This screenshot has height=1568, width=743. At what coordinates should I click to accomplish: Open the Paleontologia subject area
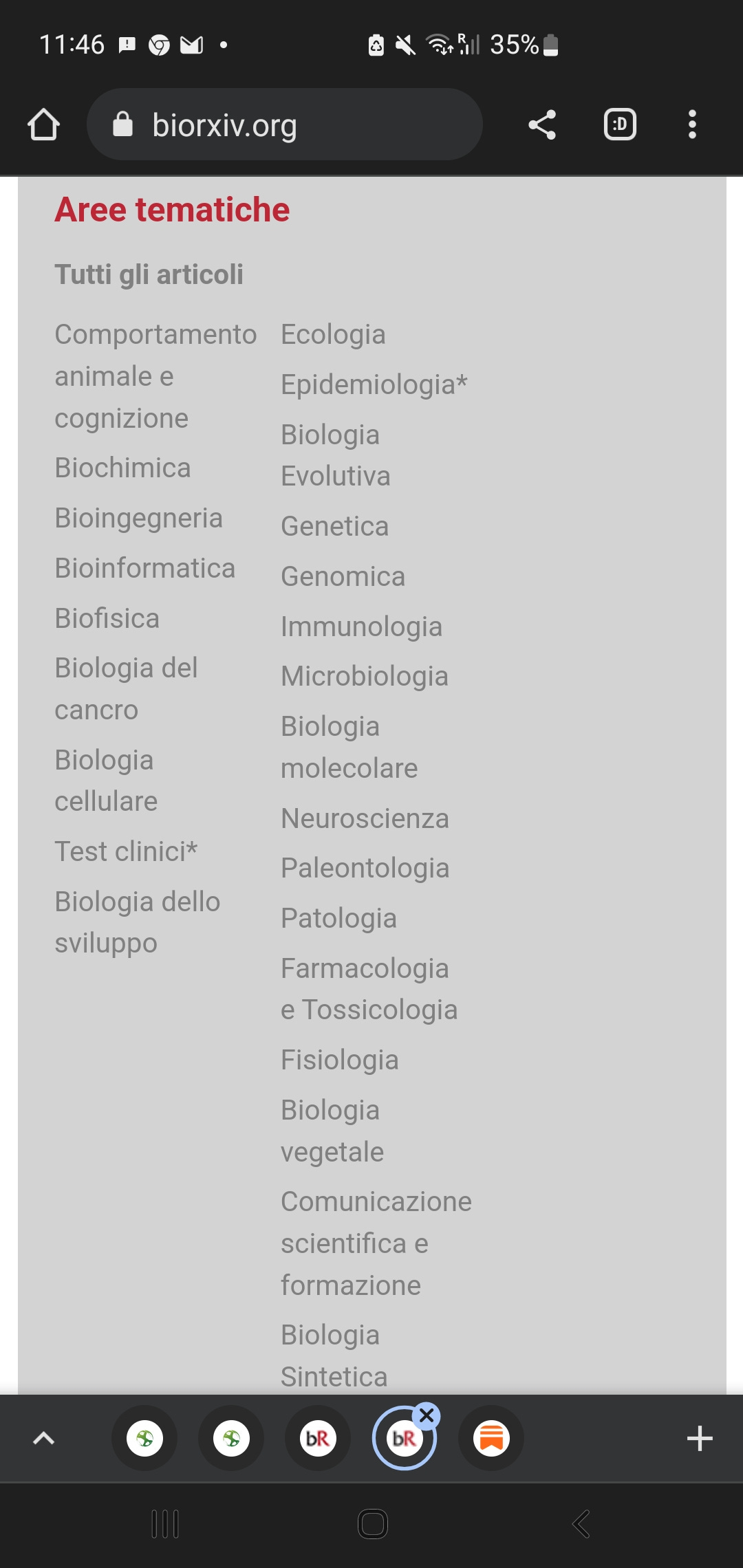[x=365, y=868]
